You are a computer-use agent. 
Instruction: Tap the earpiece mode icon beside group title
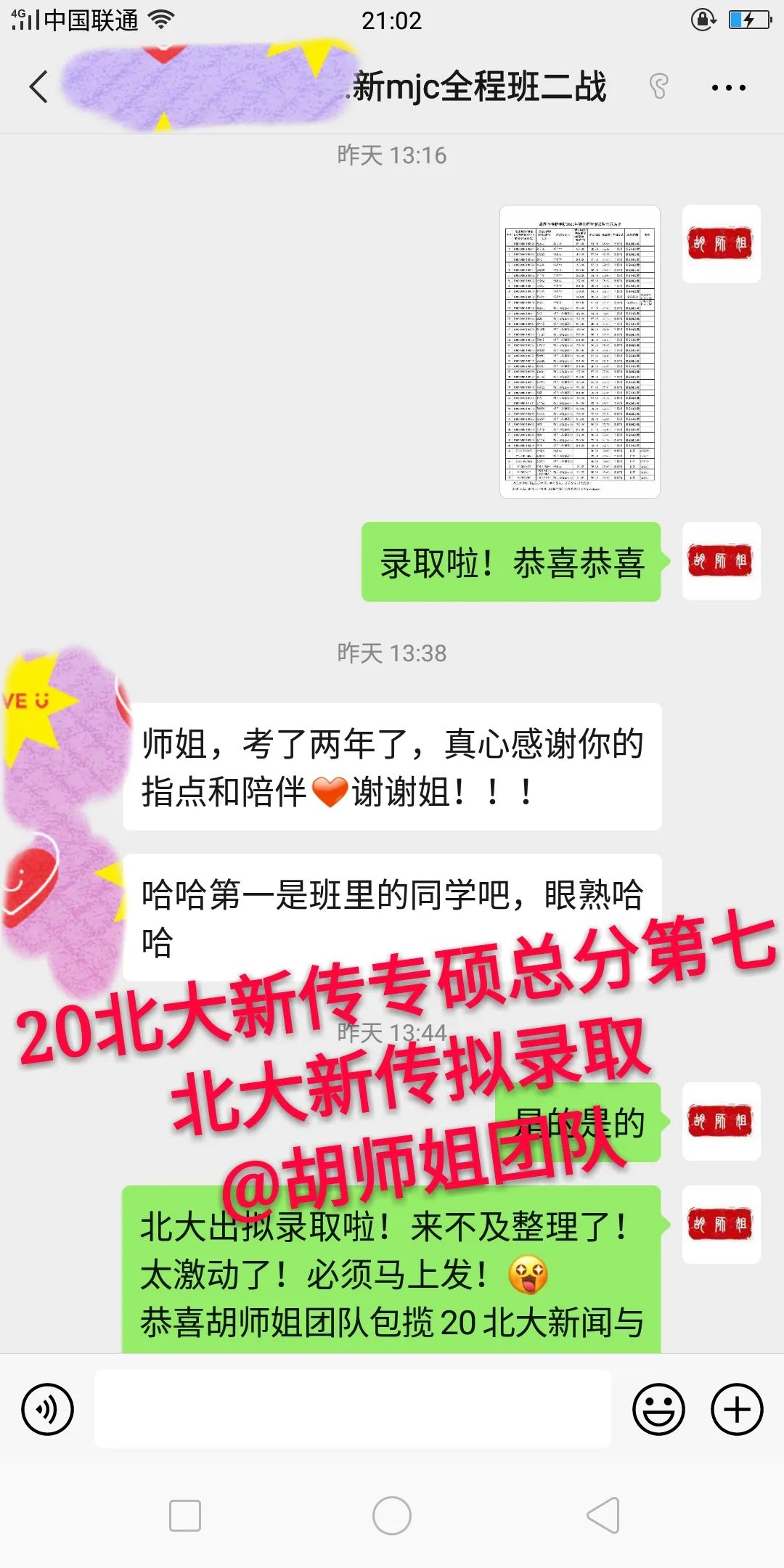point(657,85)
